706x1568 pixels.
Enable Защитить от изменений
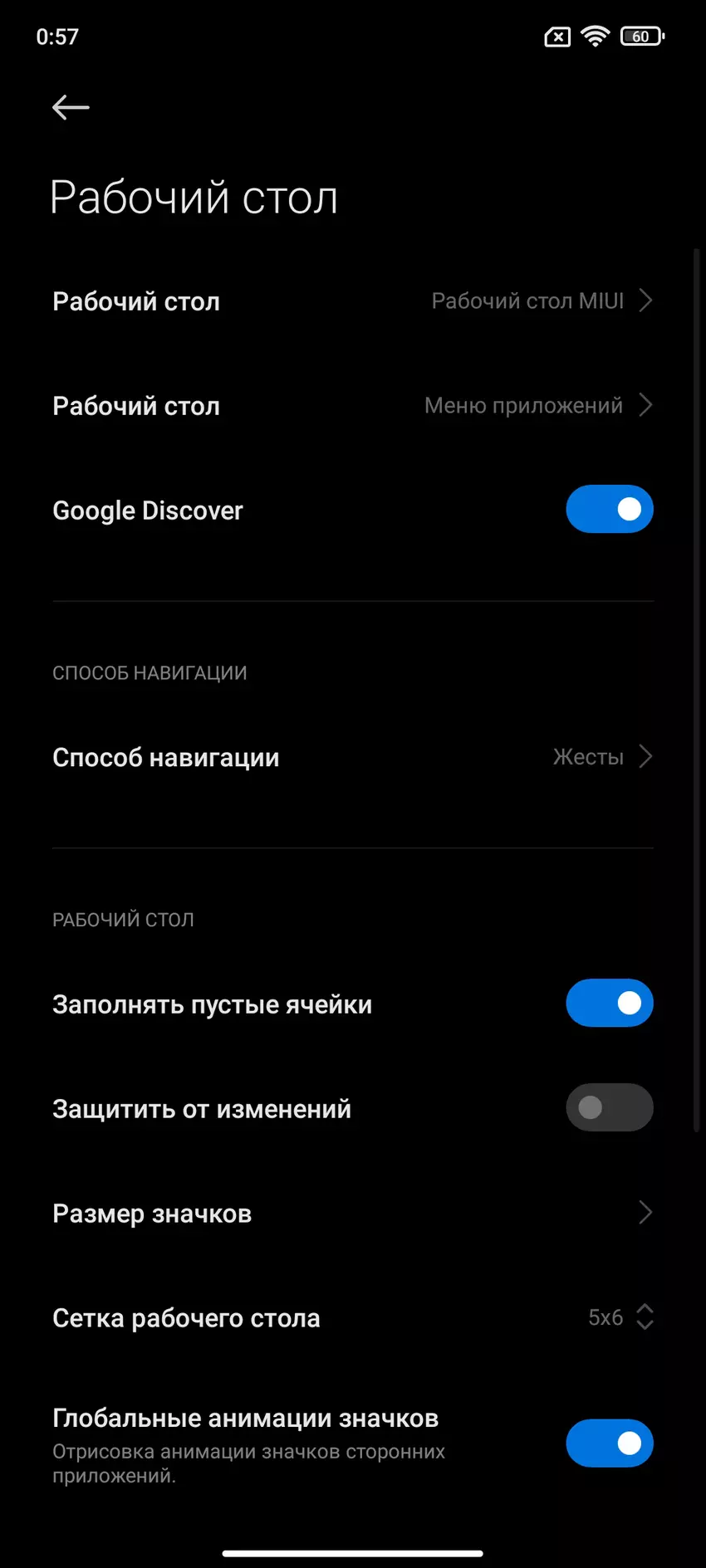click(609, 1107)
